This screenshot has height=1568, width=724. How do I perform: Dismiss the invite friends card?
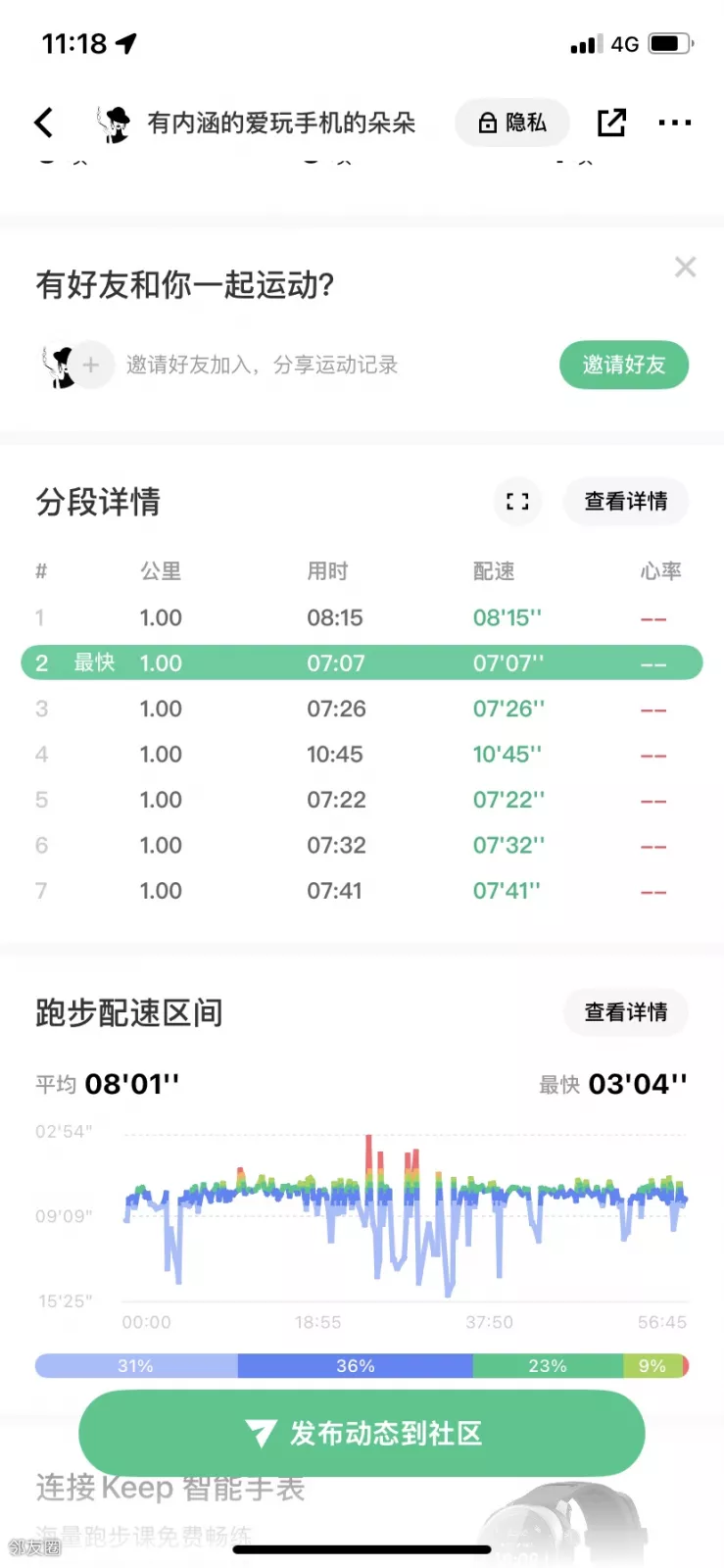click(x=685, y=268)
